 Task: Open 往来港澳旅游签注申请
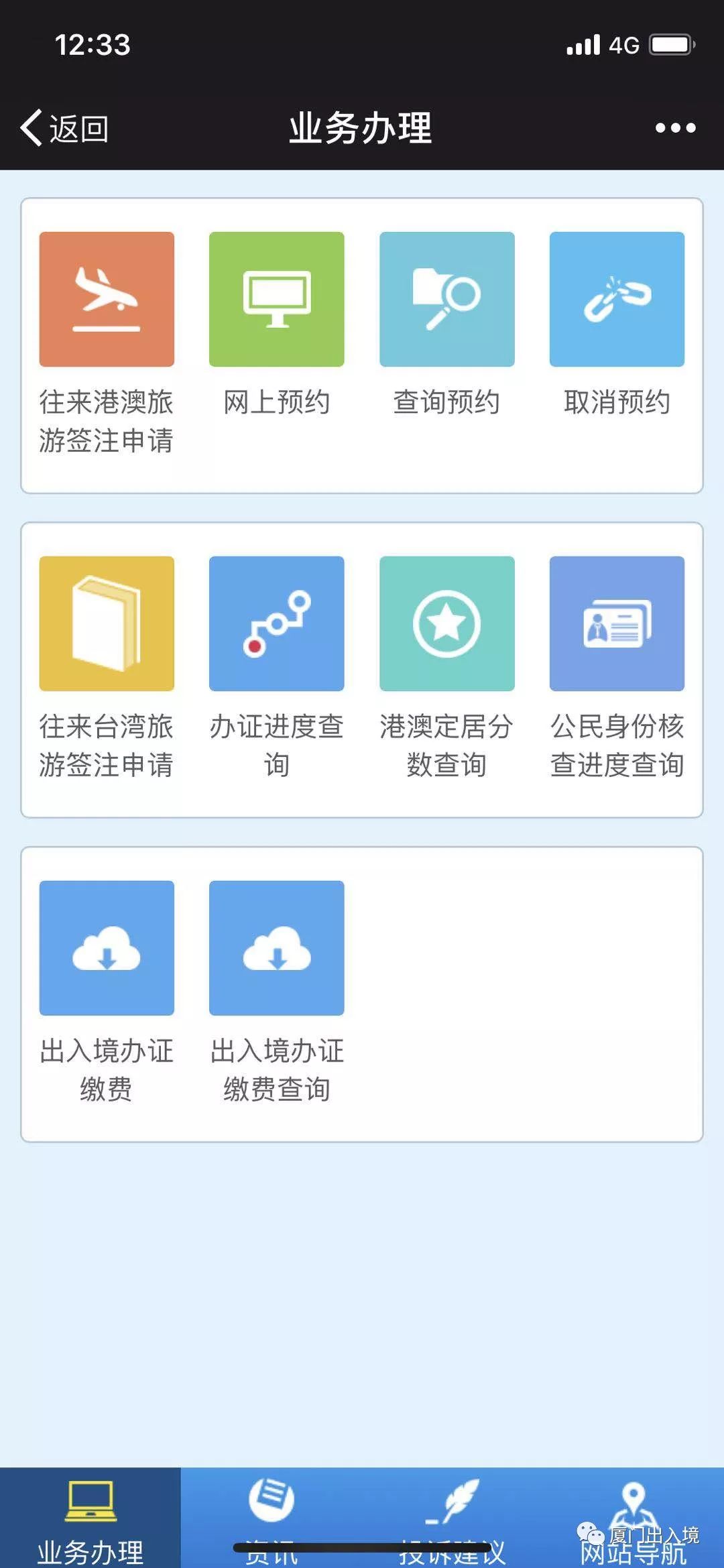click(x=107, y=300)
